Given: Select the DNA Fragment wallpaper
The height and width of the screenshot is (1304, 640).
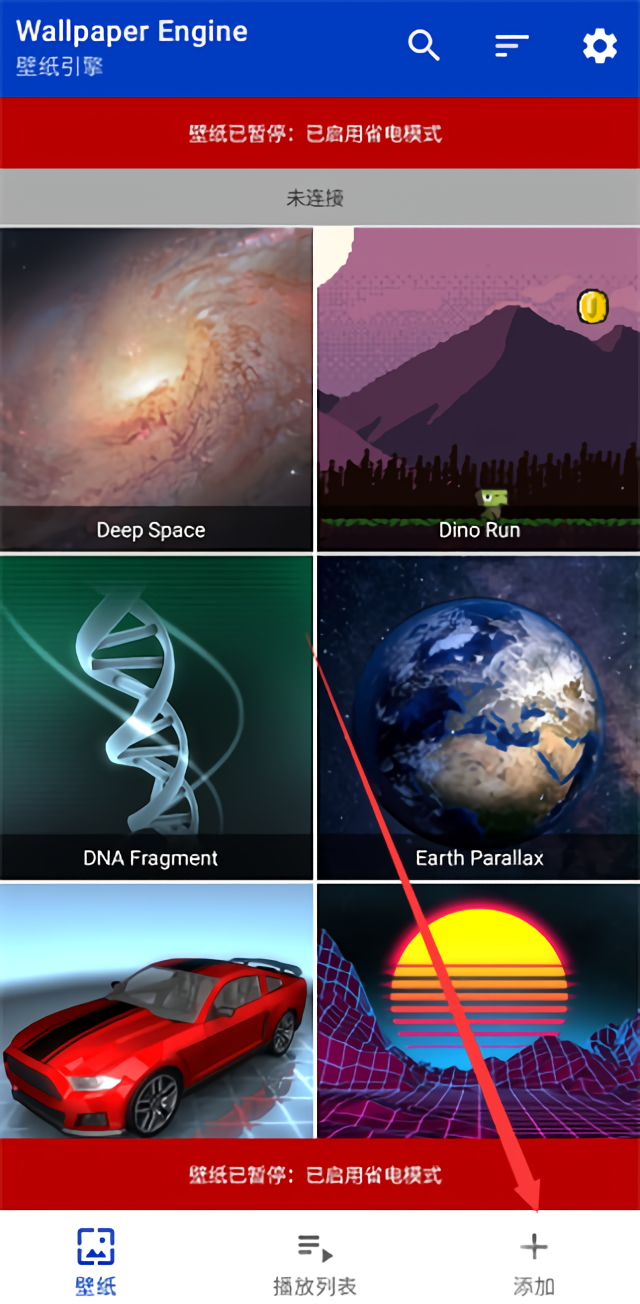Looking at the screenshot, I should tap(156, 718).
